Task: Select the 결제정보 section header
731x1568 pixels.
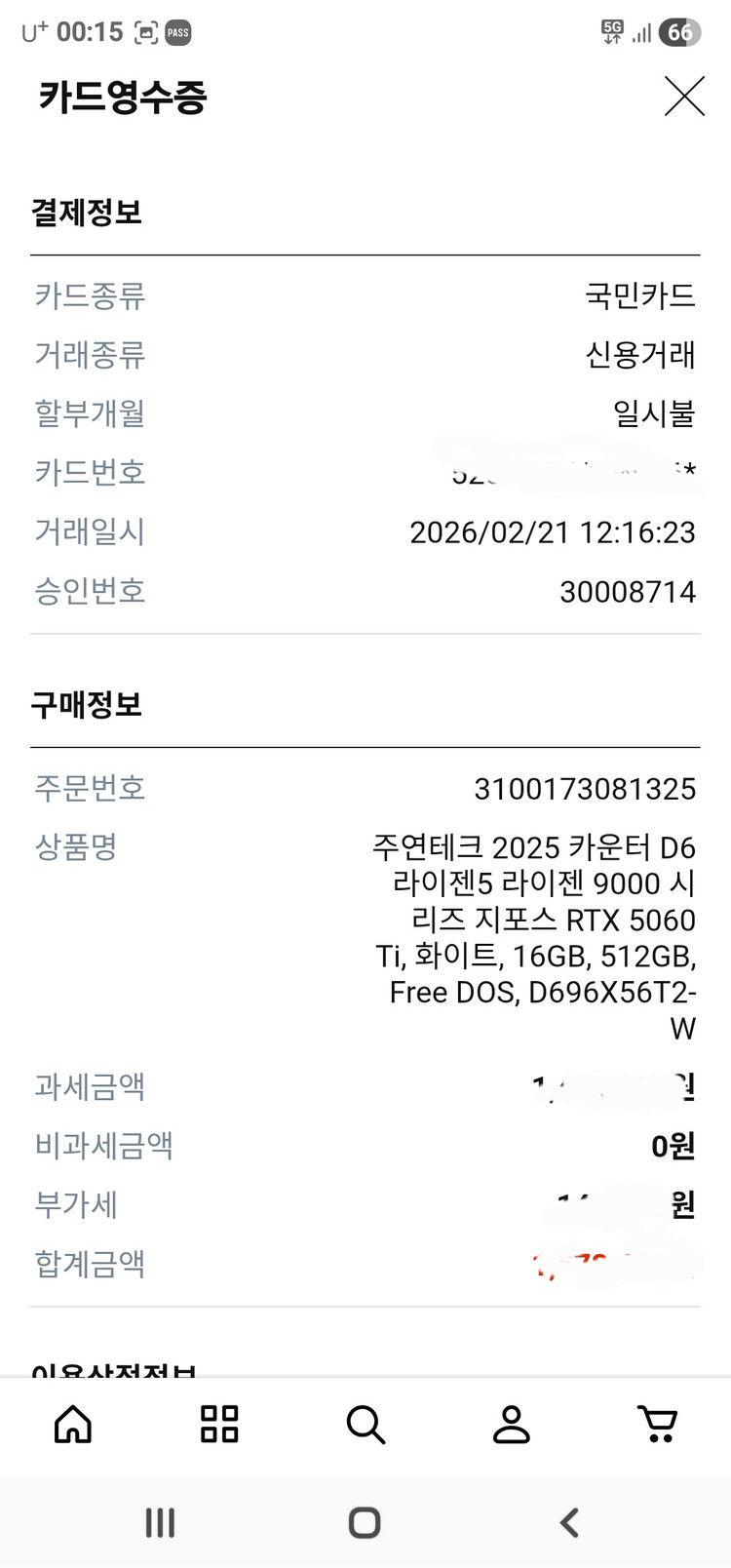Action: (86, 213)
